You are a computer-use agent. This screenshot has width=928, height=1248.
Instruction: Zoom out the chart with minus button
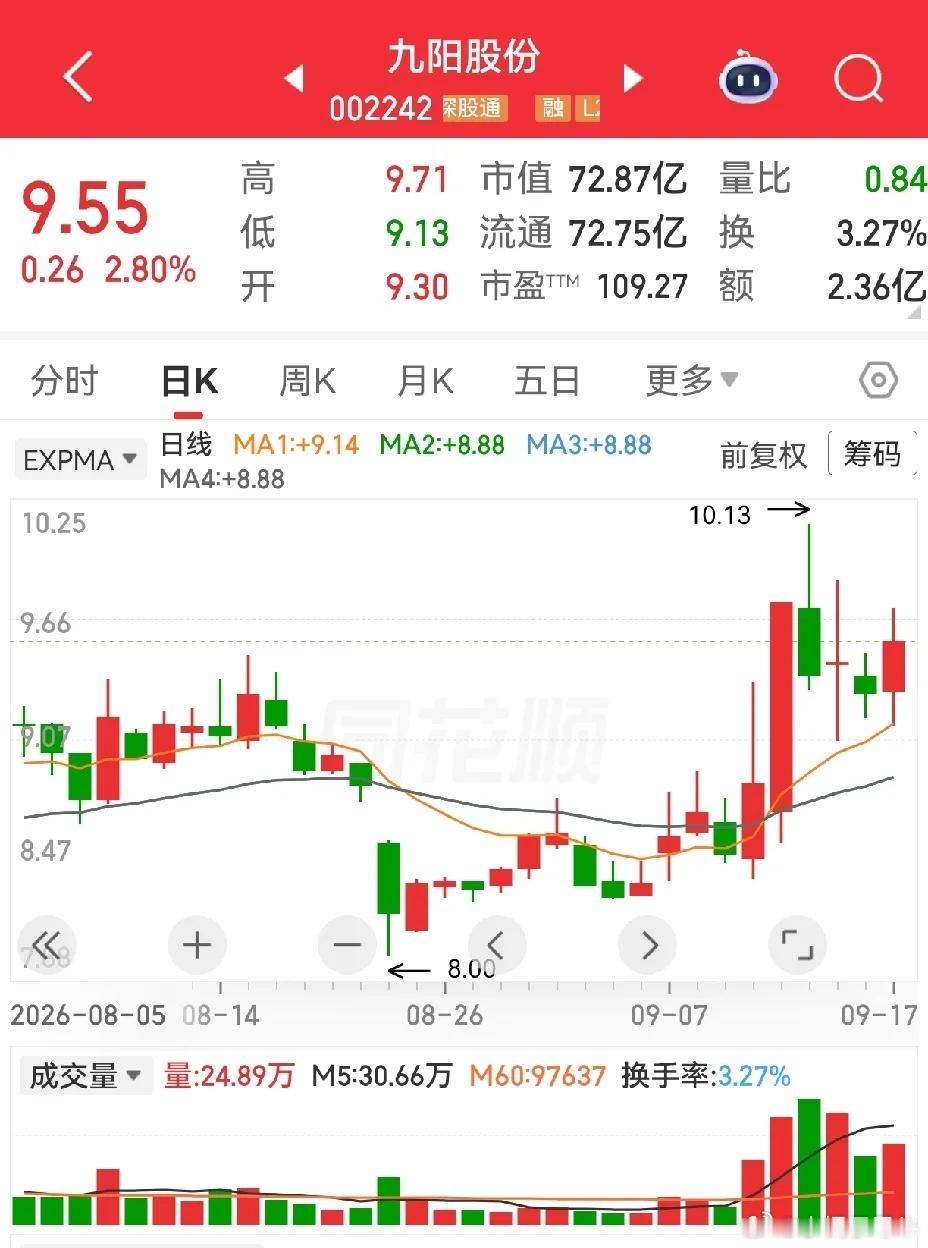tap(347, 944)
